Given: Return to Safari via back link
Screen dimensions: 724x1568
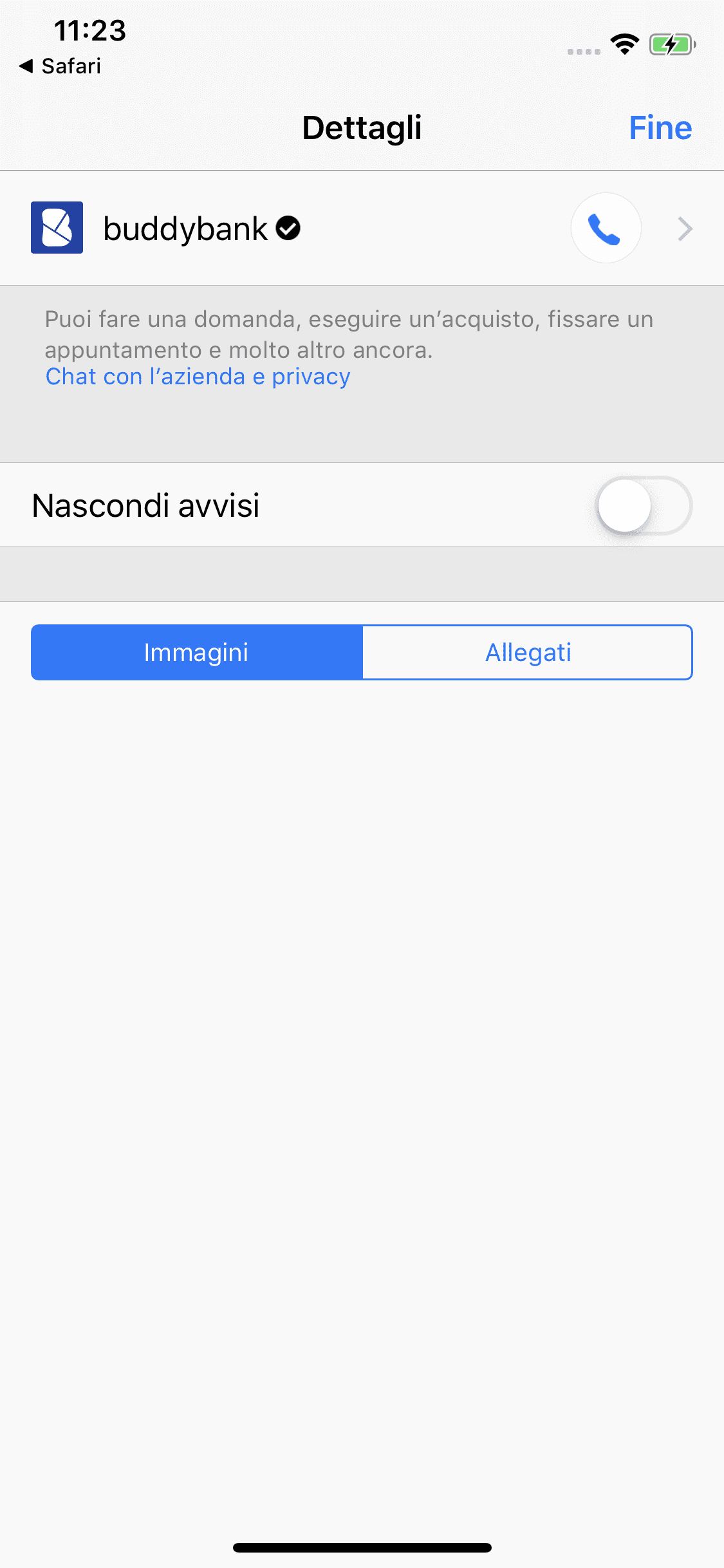Looking at the screenshot, I should (60, 66).
